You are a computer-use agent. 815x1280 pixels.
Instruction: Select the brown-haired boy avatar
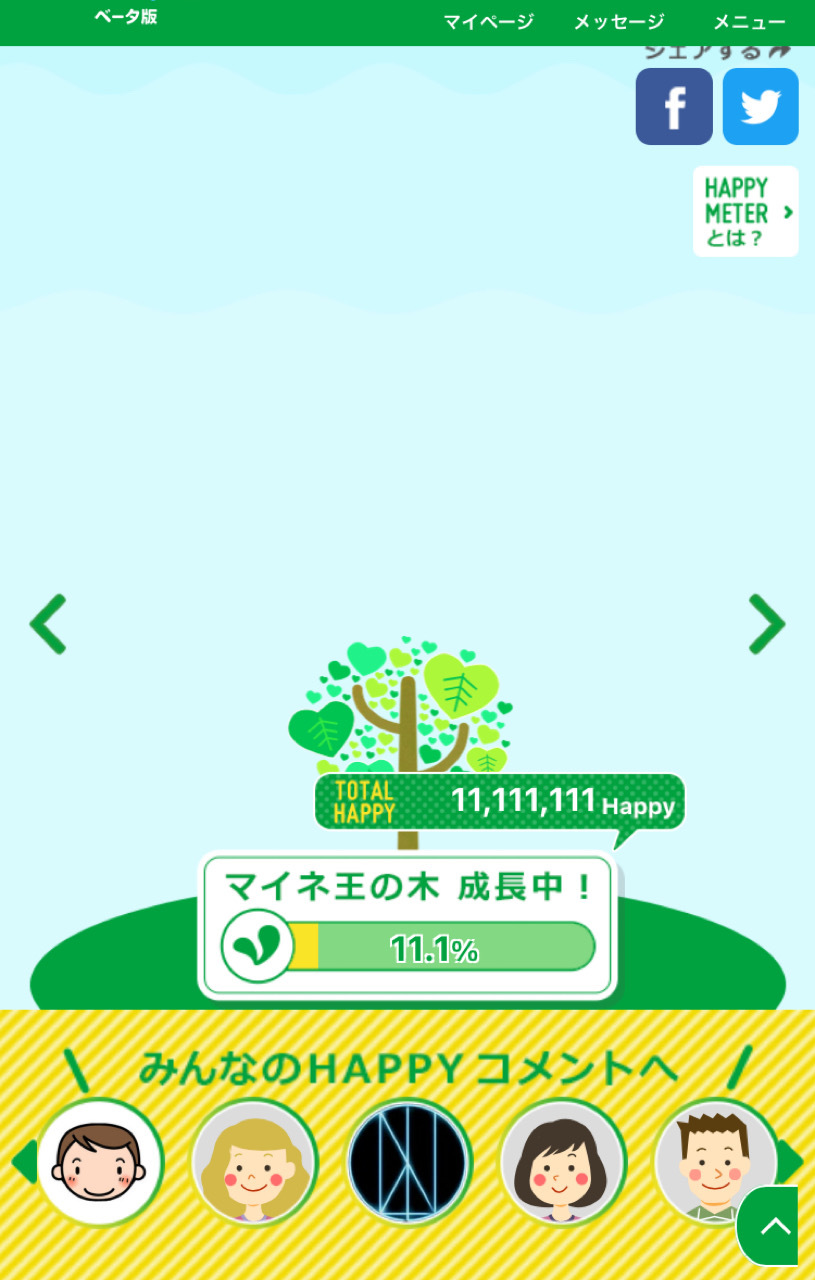[x=100, y=1163]
